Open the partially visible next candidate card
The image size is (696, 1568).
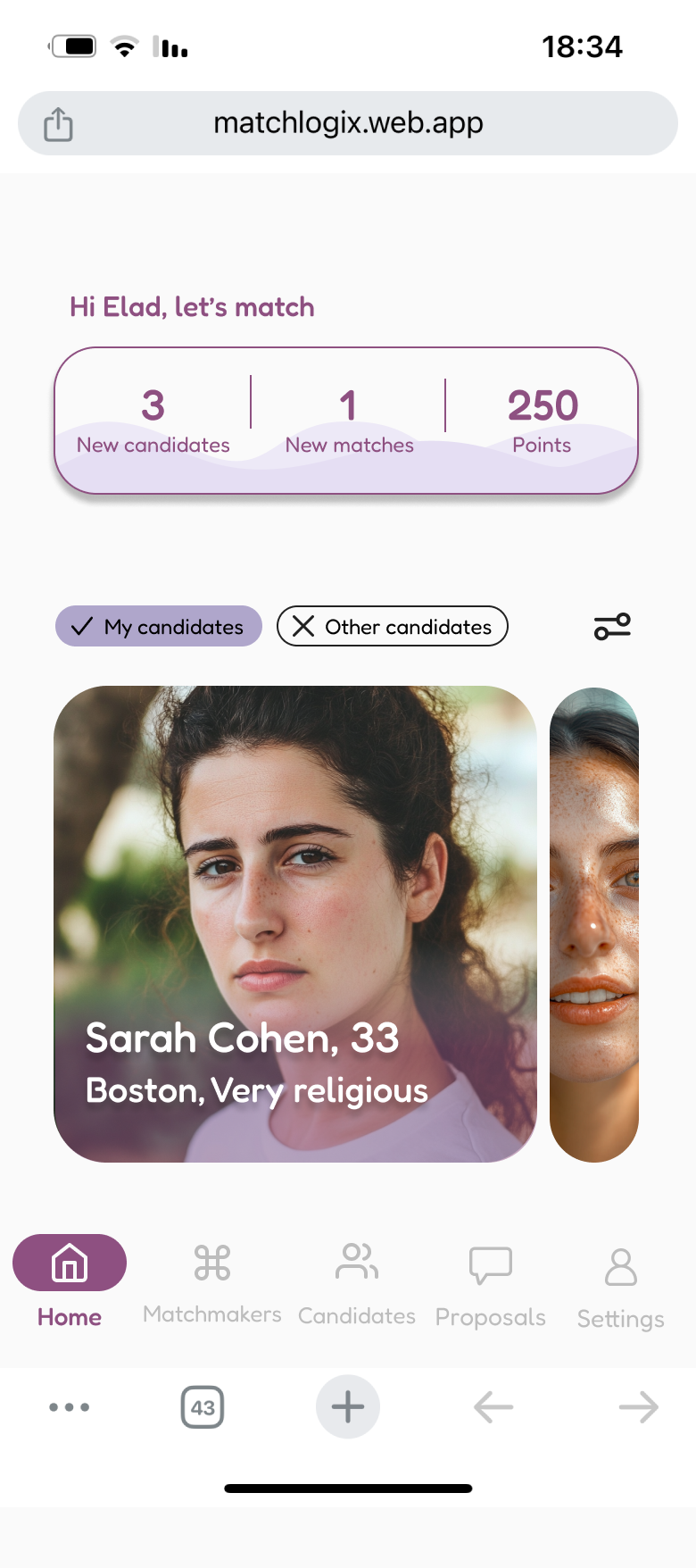[594, 923]
